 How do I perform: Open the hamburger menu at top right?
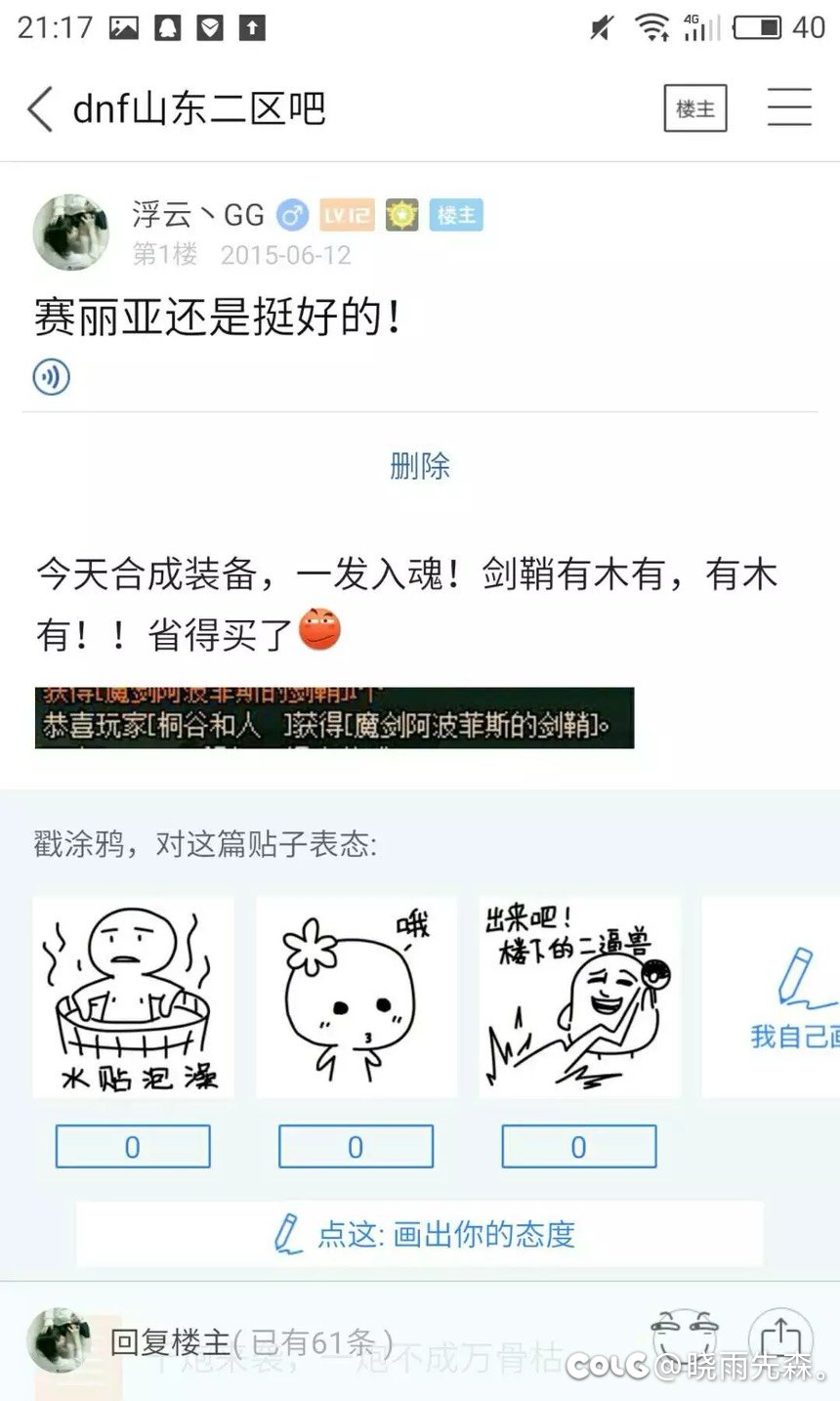point(789,107)
